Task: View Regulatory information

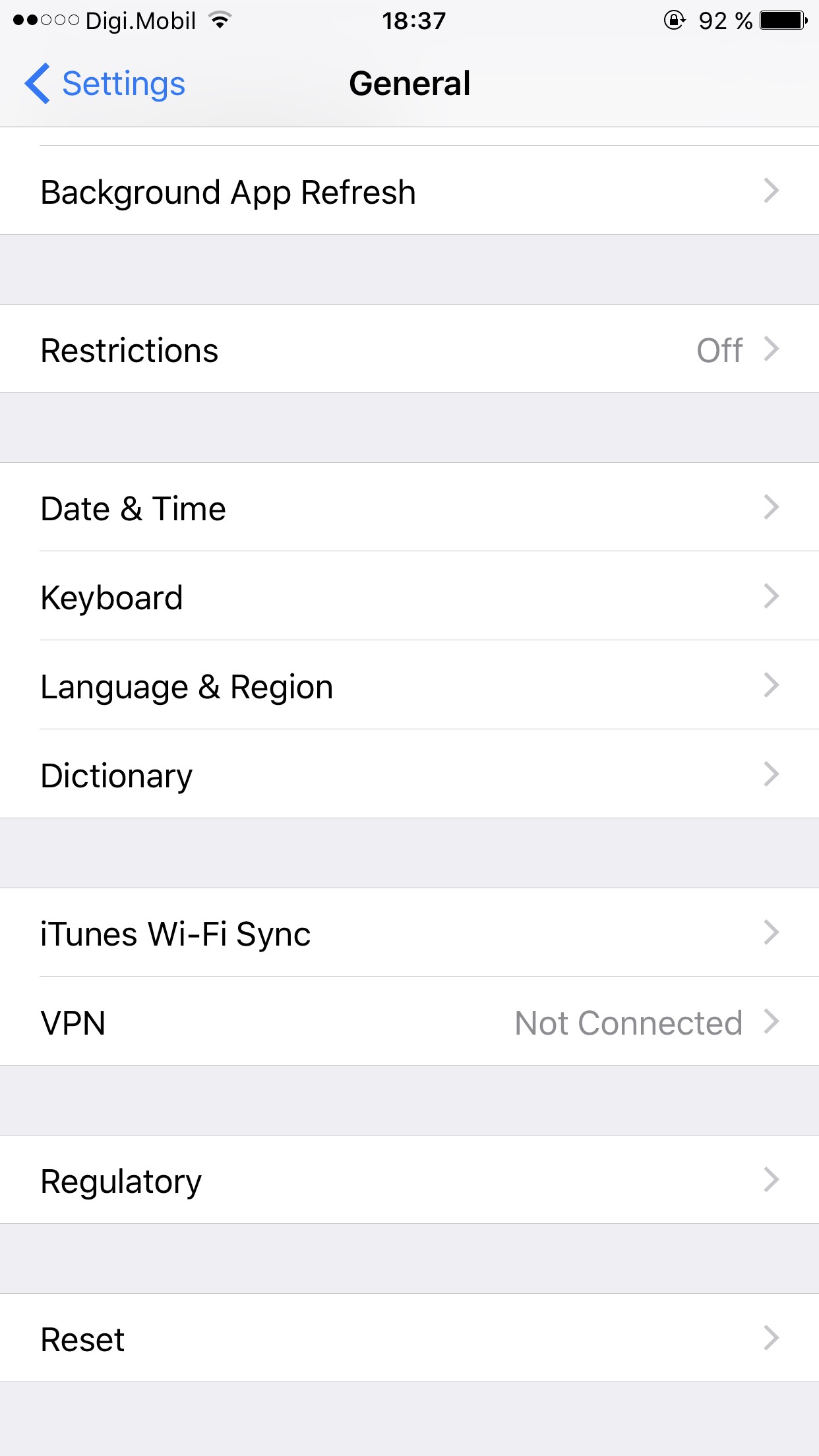Action: tap(409, 1180)
